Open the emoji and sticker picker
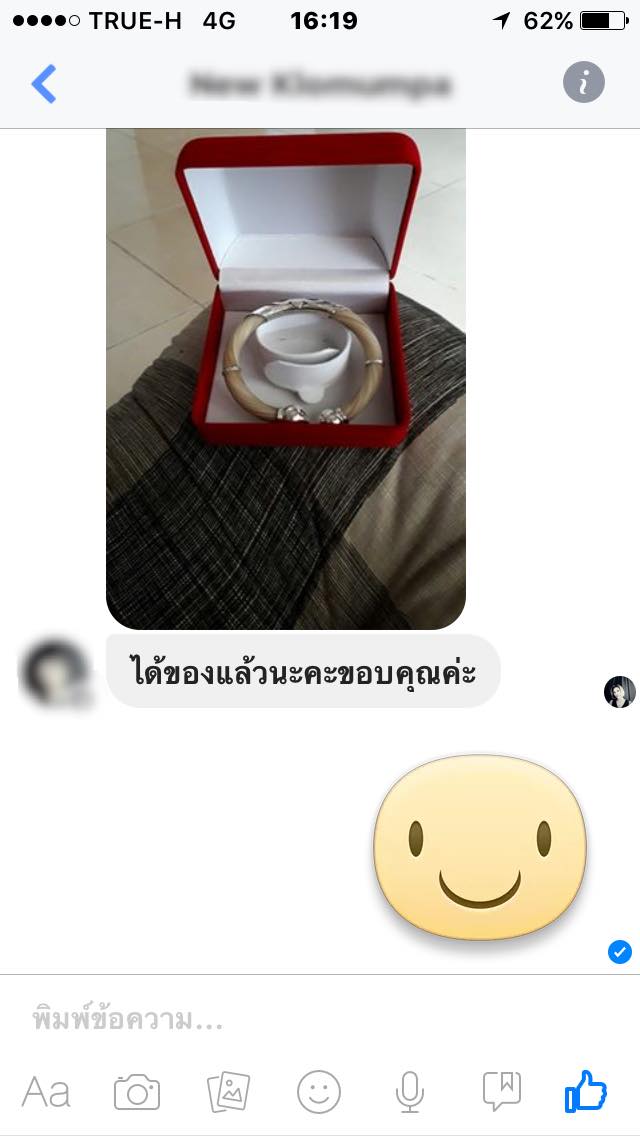The width and height of the screenshot is (640, 1136). tap(319, 1092)
